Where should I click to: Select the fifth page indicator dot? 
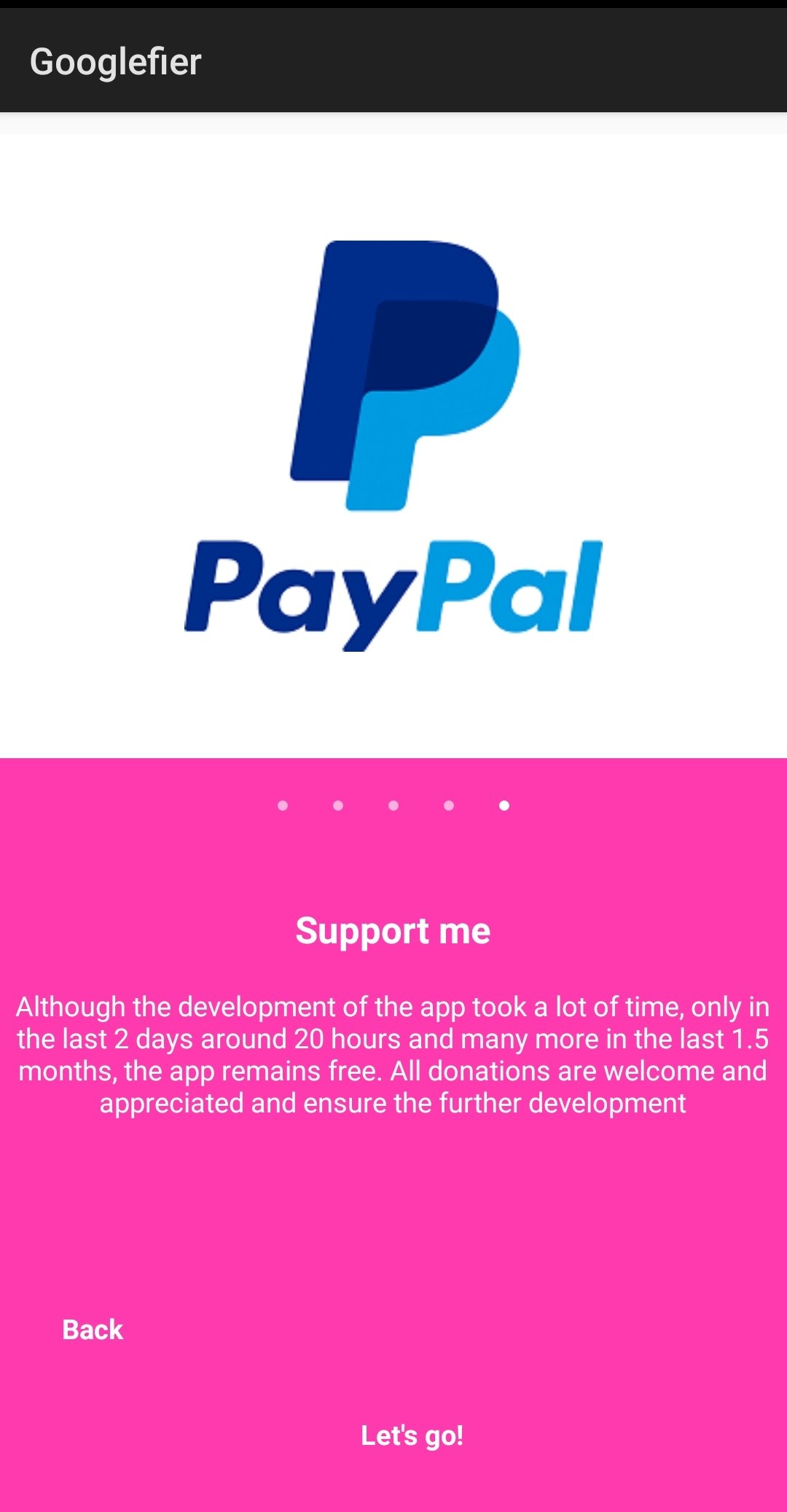(x=504, y=806)
